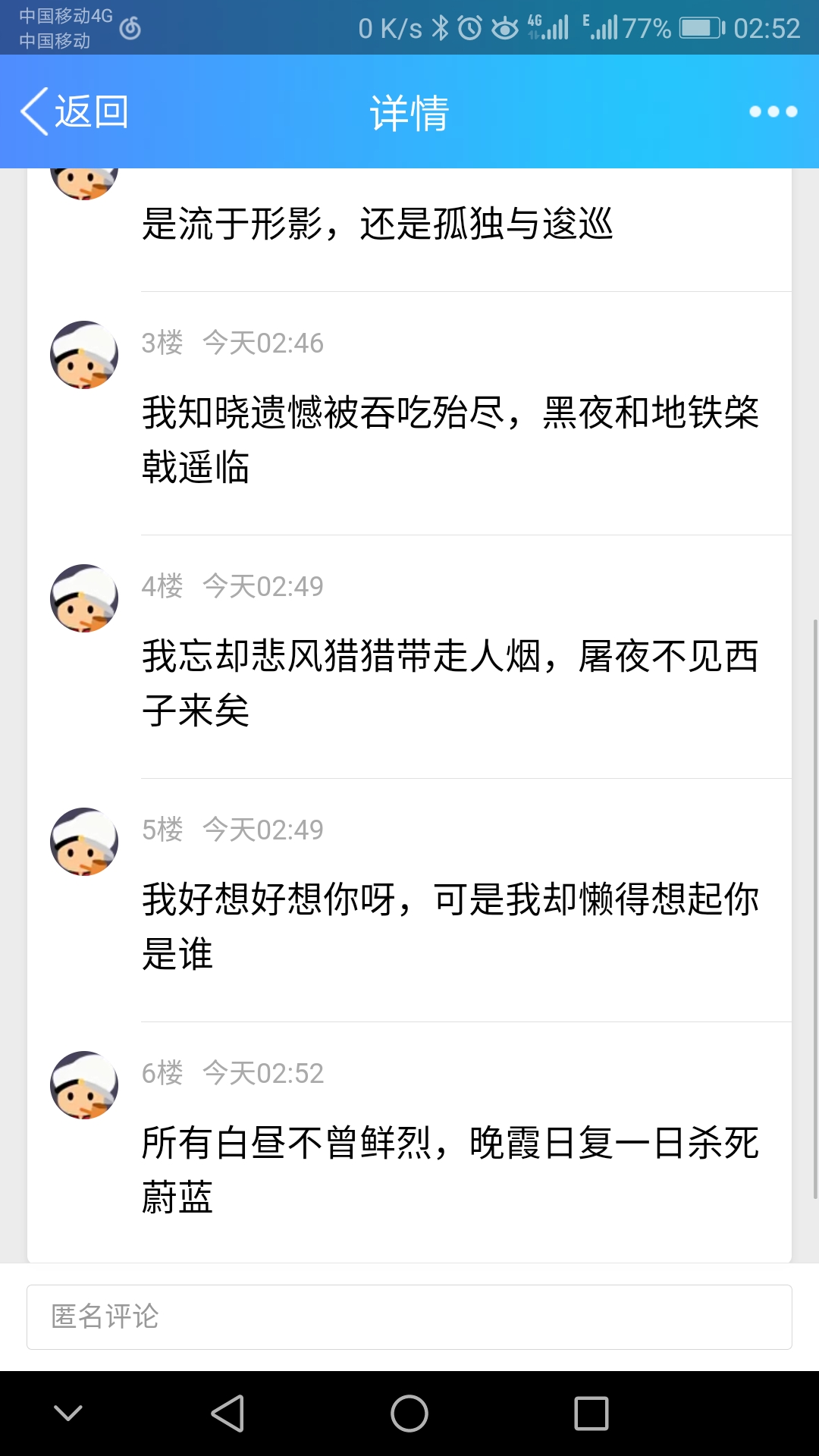Image resolution: width=819 pixels, height=1456 pixels.
Task: Open the avatar of the 4楼 commenter
Action: [x=84, y=598]
